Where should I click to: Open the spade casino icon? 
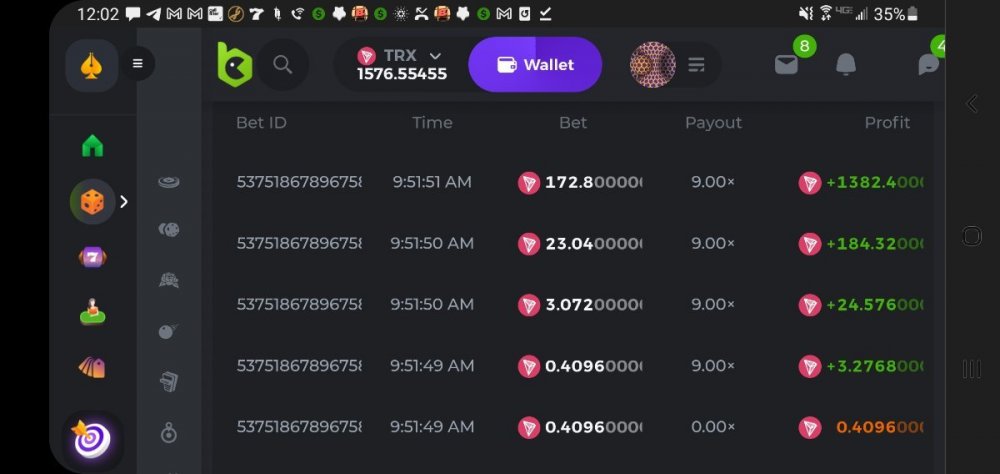pos(92,65)
